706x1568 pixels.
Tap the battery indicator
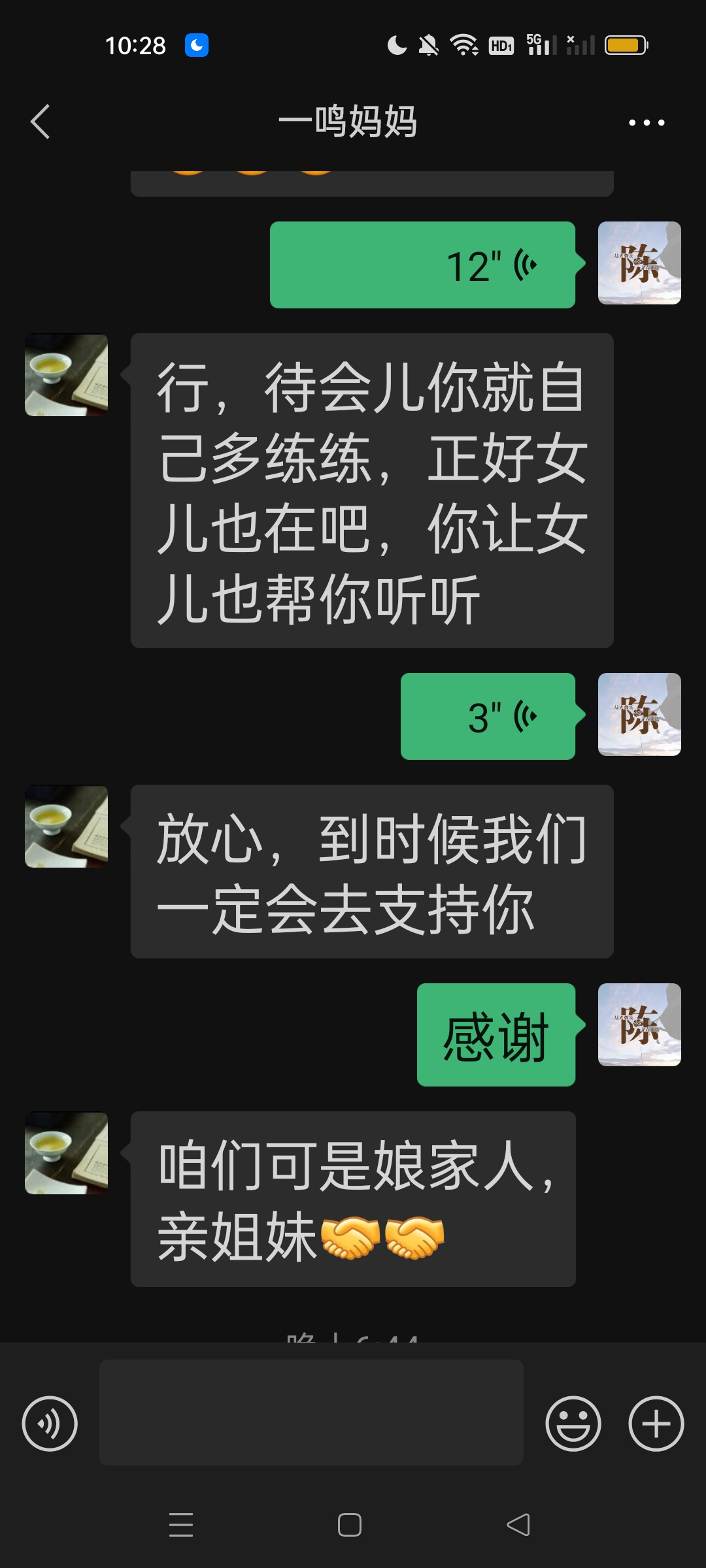pyautogui.click(x=626, y=44)
